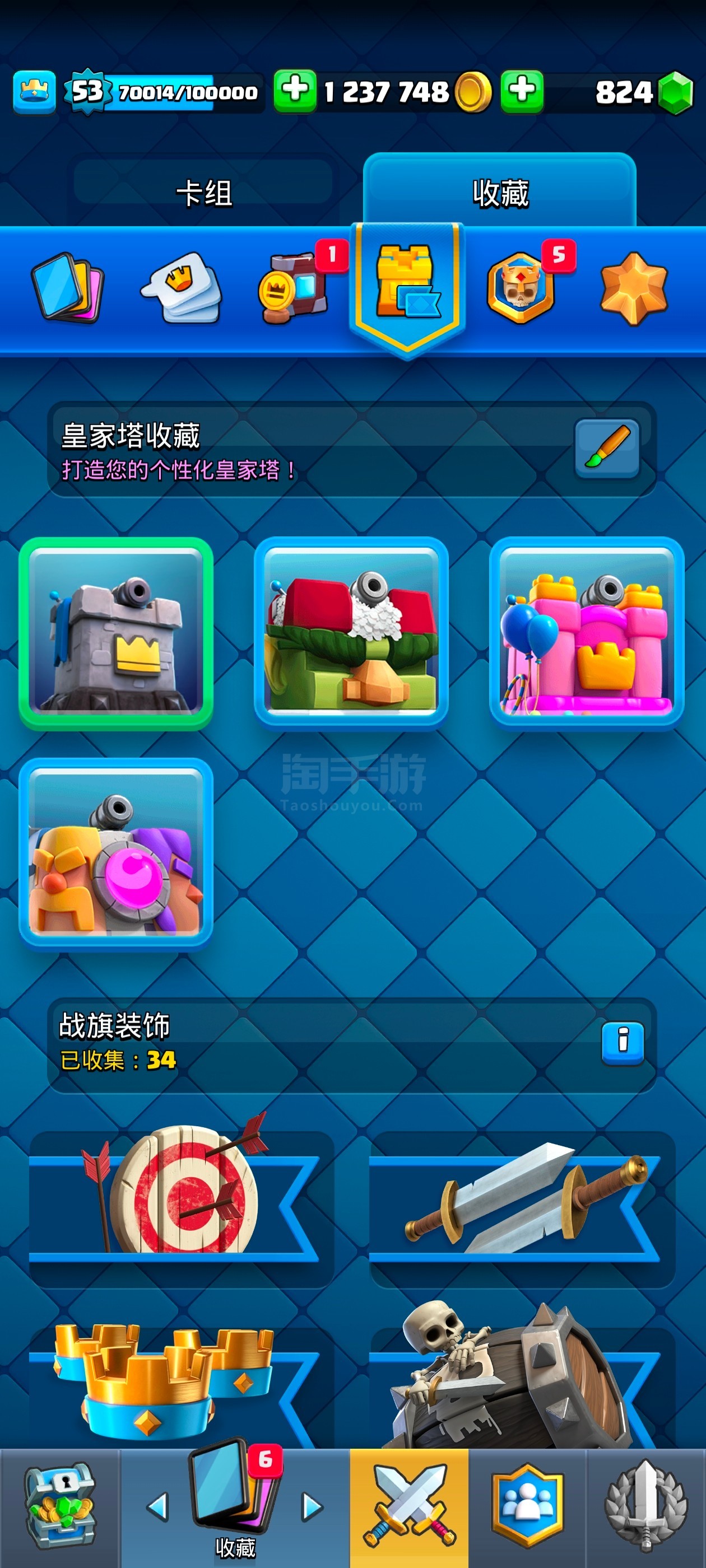Open the cards collection category

68,287
